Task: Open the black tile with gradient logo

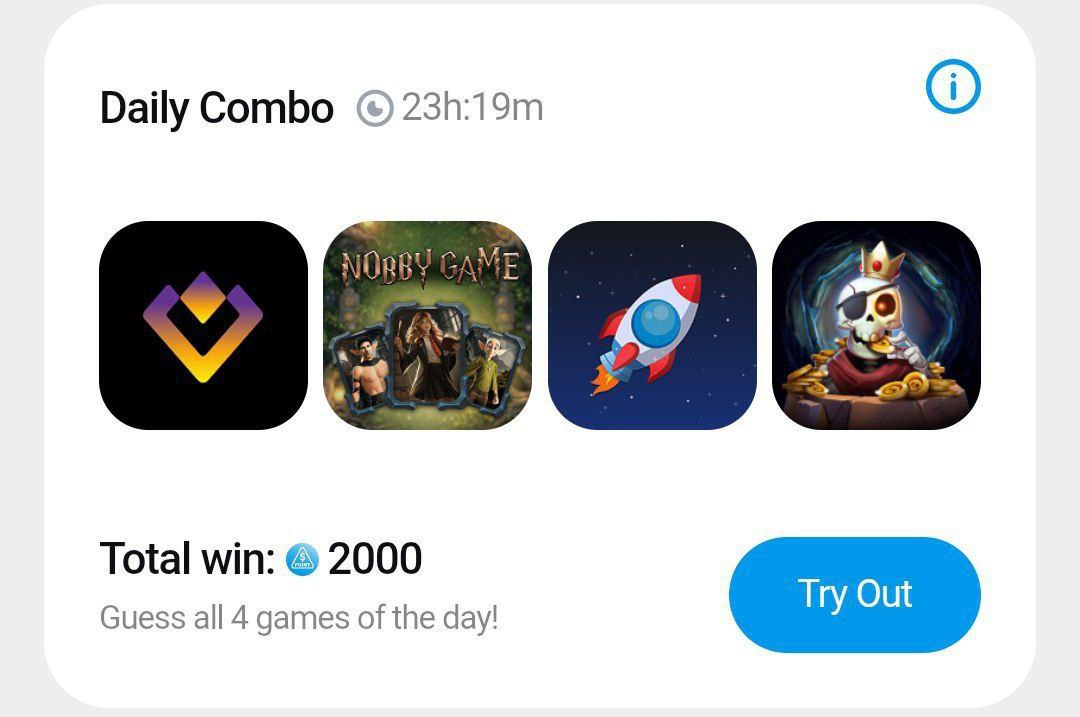Action: (204, 326)
